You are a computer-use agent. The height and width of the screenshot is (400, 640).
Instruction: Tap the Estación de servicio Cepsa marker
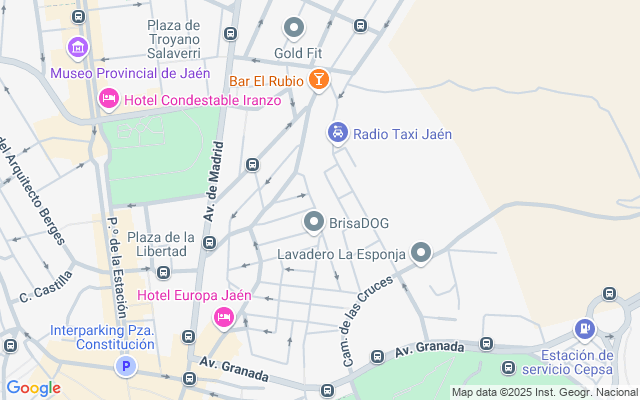pos(584,328)
